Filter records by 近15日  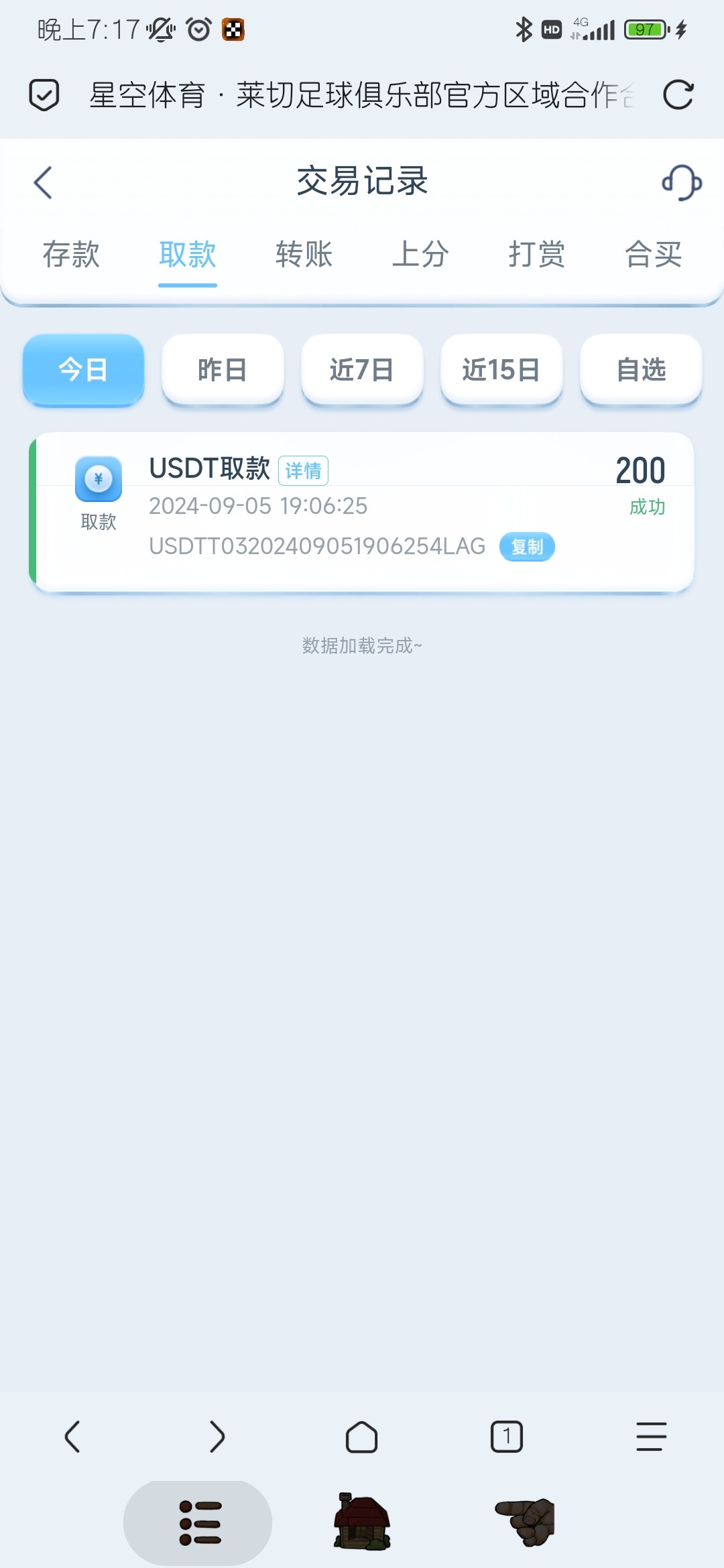(x=501, y=369)
